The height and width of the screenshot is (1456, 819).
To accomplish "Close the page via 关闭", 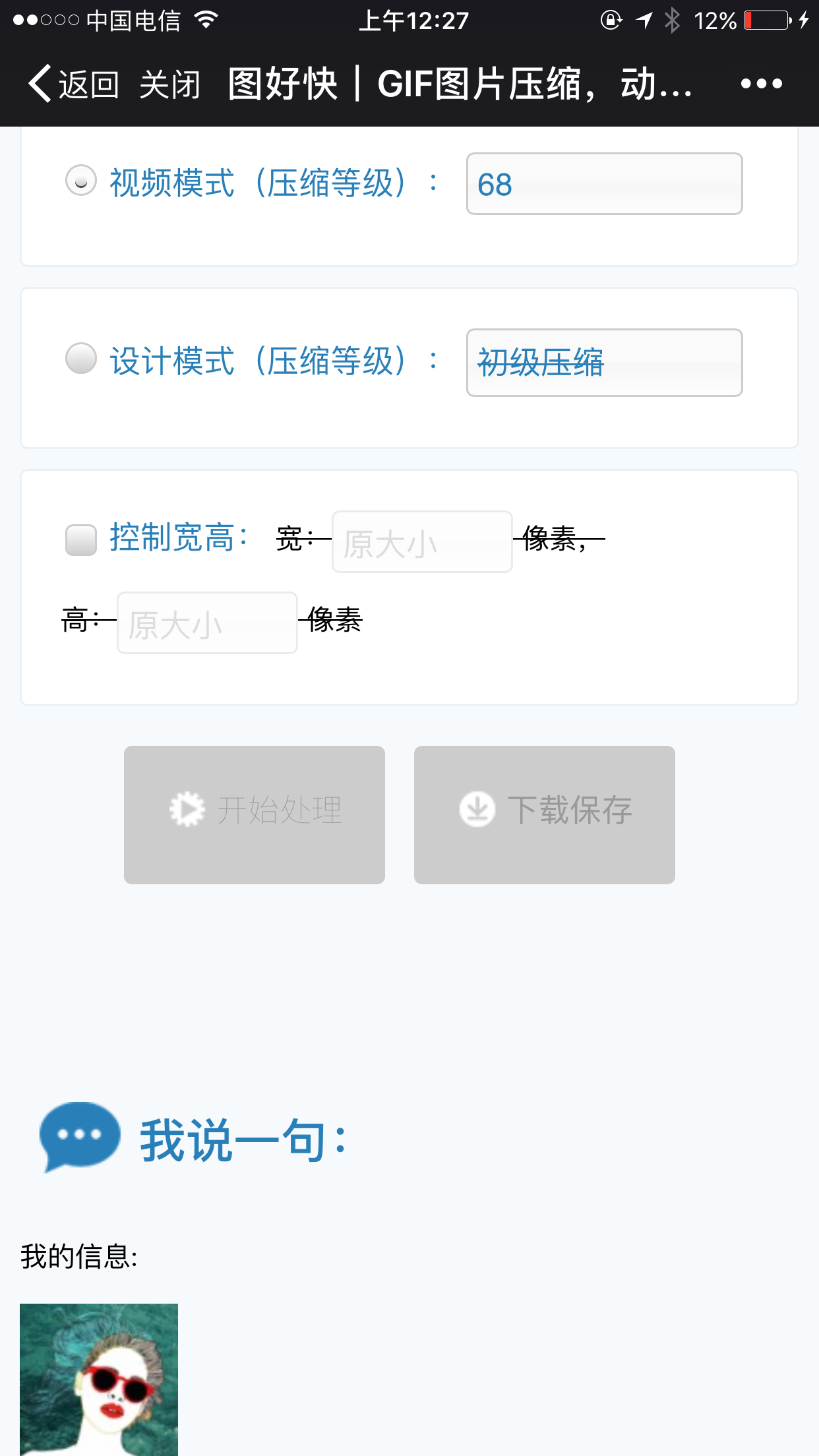I will pos(169,84).
